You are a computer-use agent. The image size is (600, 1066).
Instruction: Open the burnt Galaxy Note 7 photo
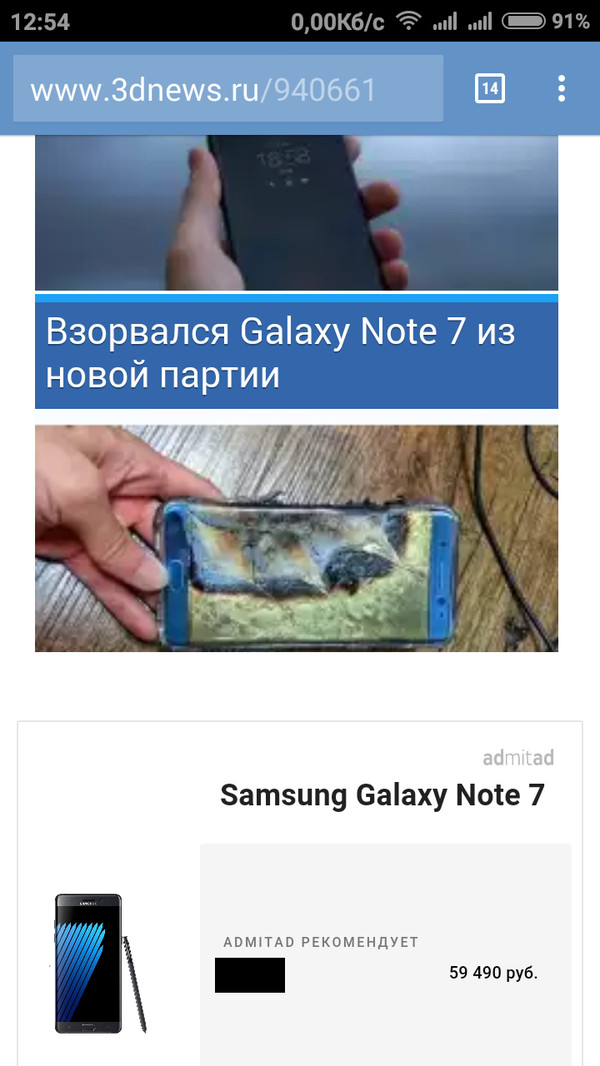296,538
